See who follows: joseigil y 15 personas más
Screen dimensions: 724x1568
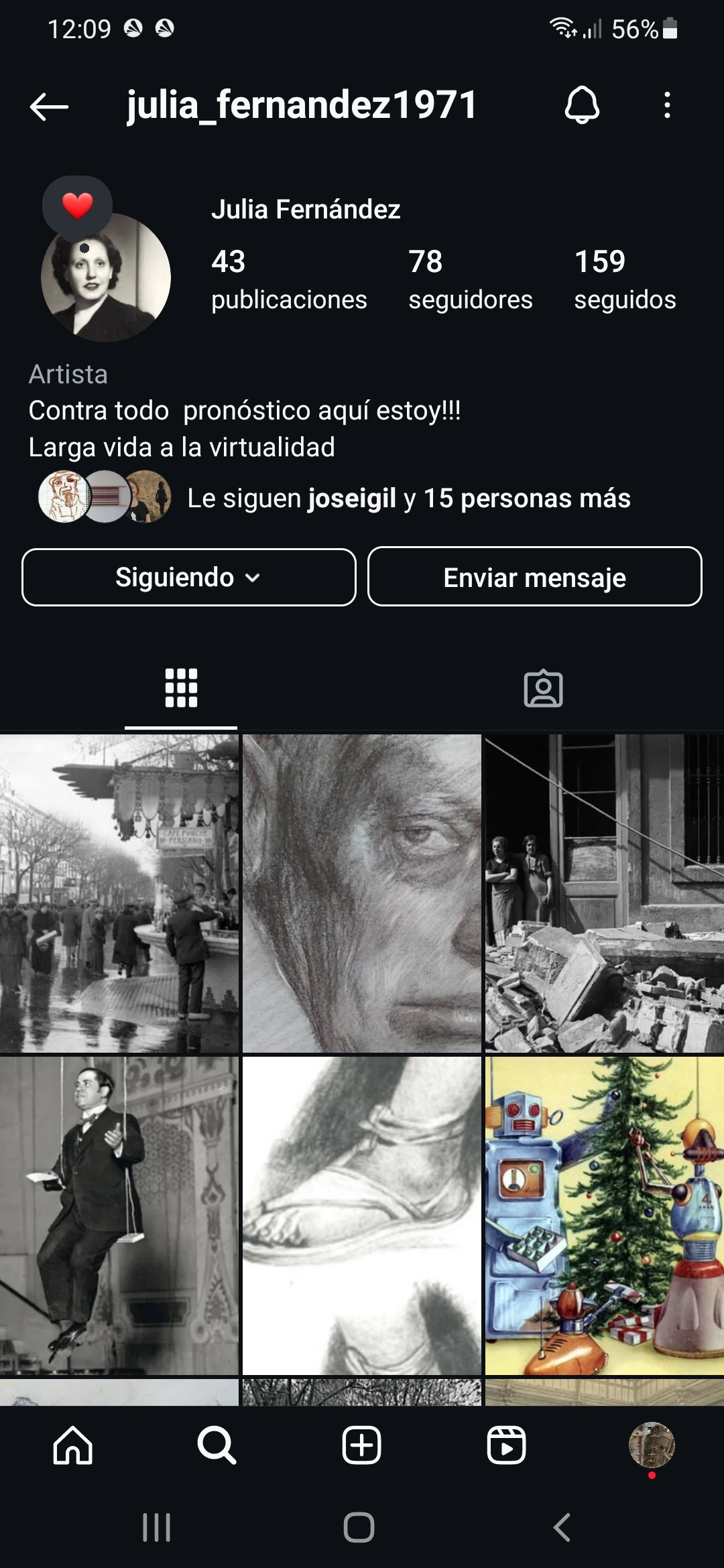point(408,498)
